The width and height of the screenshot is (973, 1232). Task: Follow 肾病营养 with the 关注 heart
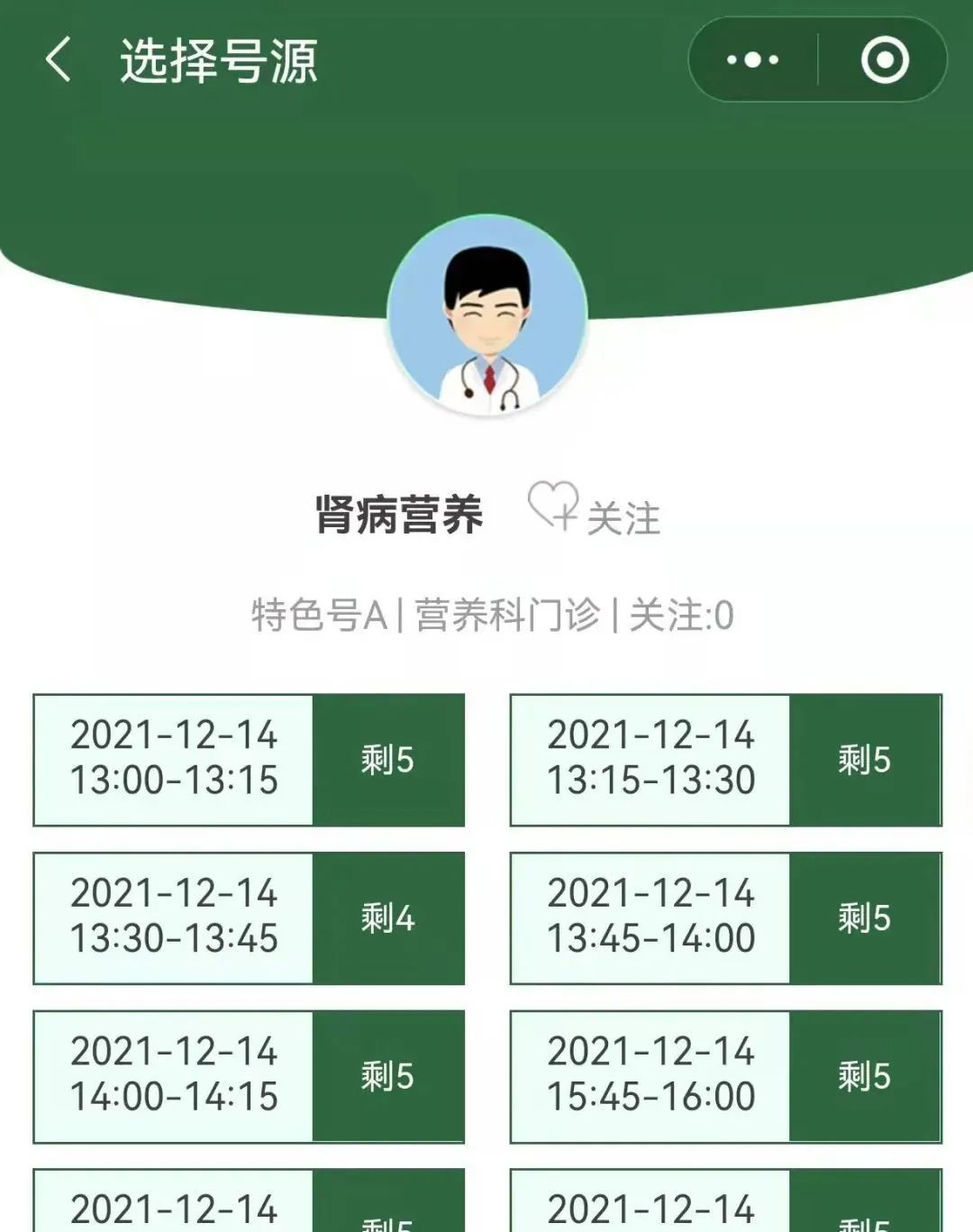click(x=595, y=512)
